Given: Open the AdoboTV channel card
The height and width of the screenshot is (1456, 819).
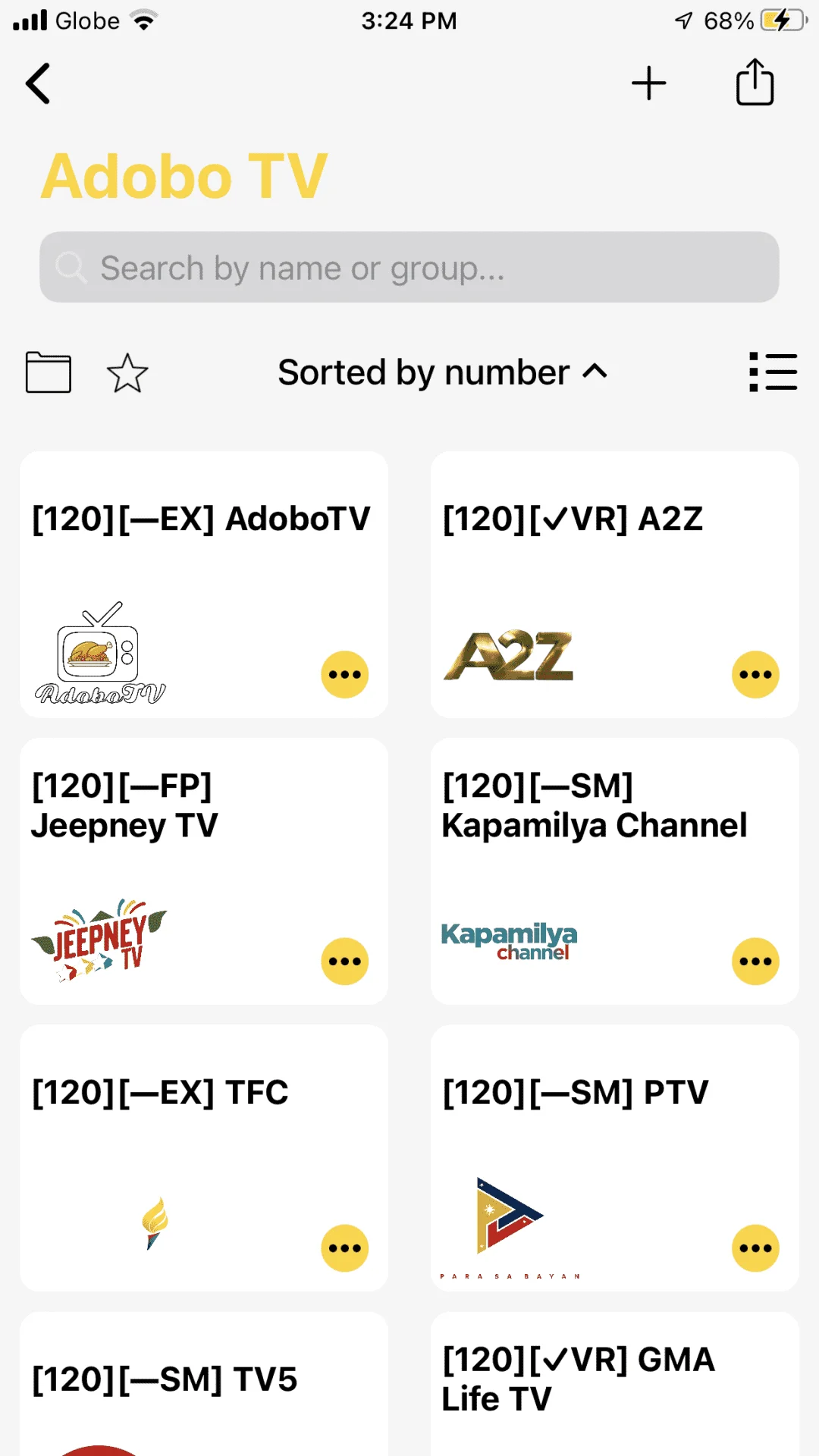Looking at the screenshot, I should click(x=204, y=585).
